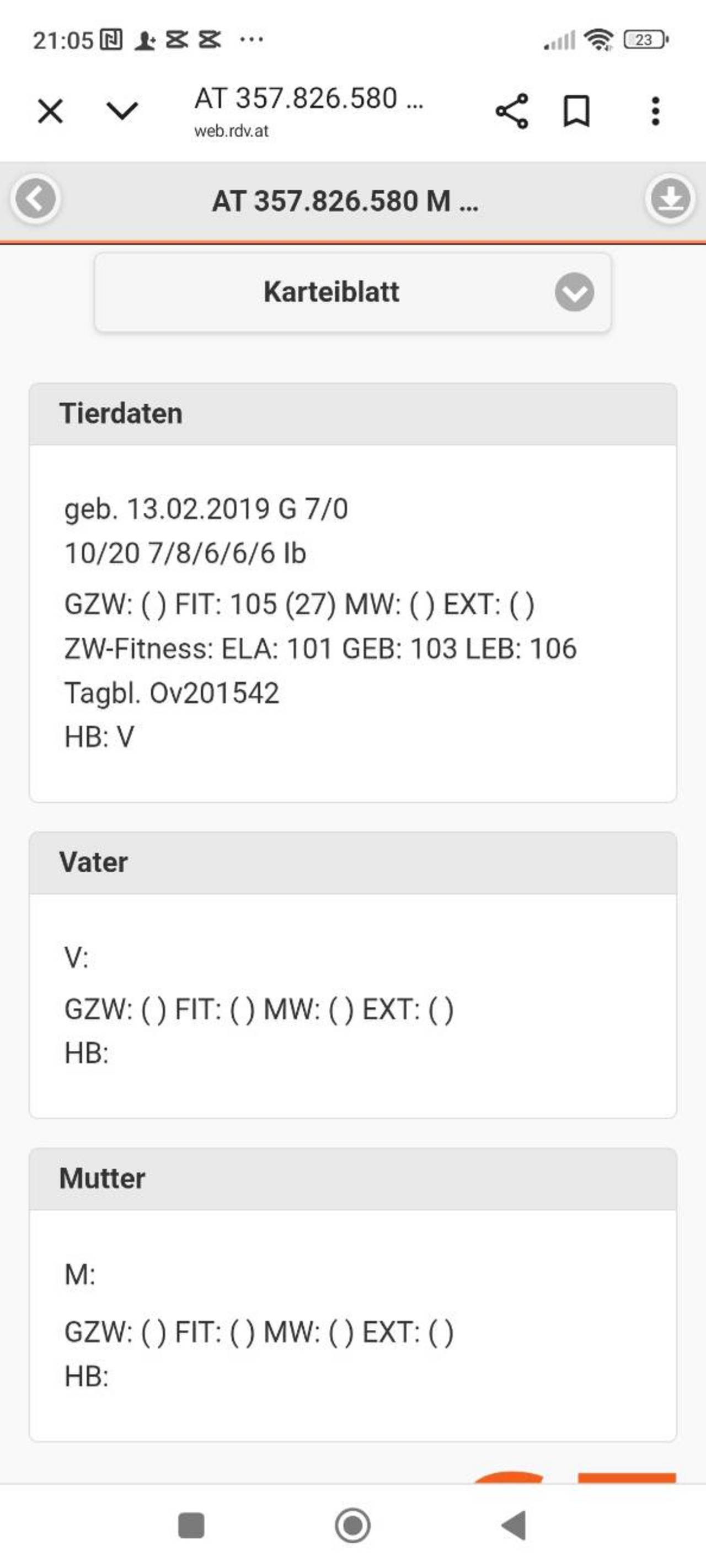The image size is (706, 1568).
Task: Share this page
Action: [512, 111]
